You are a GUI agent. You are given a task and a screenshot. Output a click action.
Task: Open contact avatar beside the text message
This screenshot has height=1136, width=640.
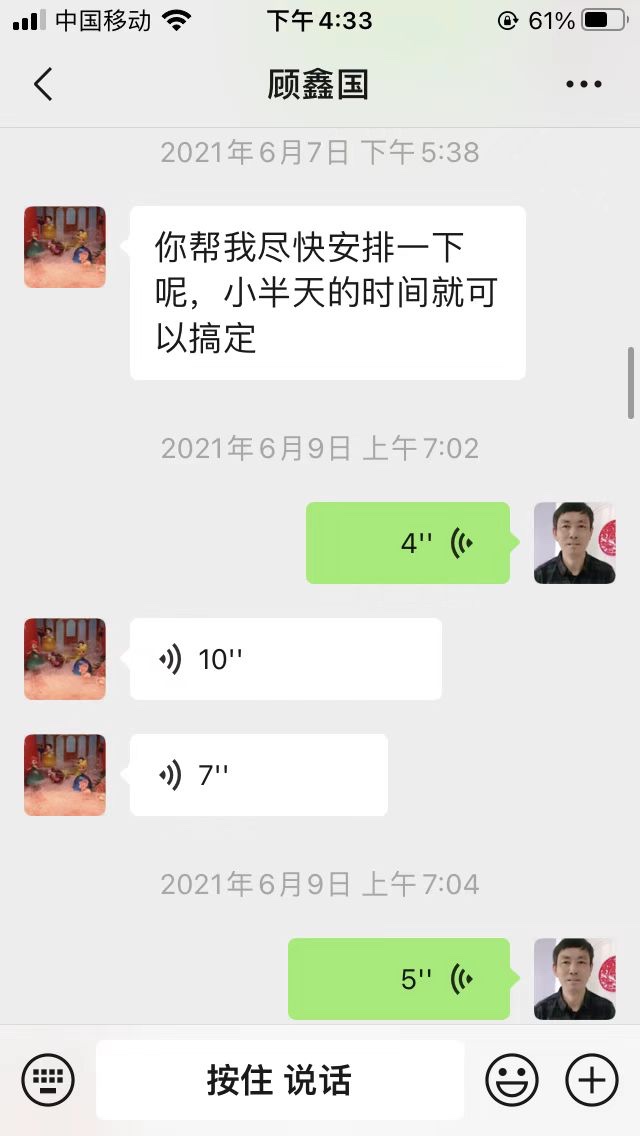pos(65,247)
